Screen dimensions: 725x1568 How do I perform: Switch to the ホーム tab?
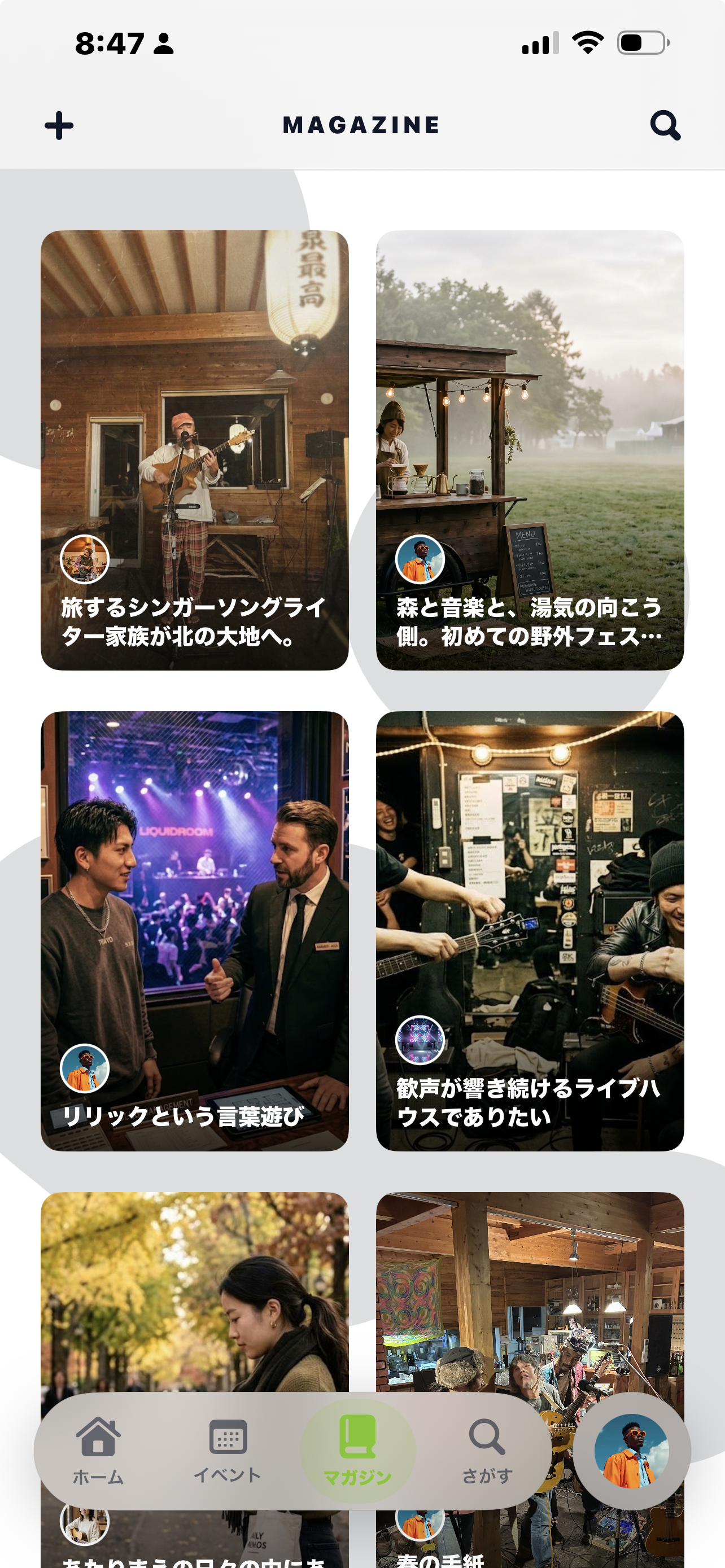pyautogui.click(x=98, y=1451)
